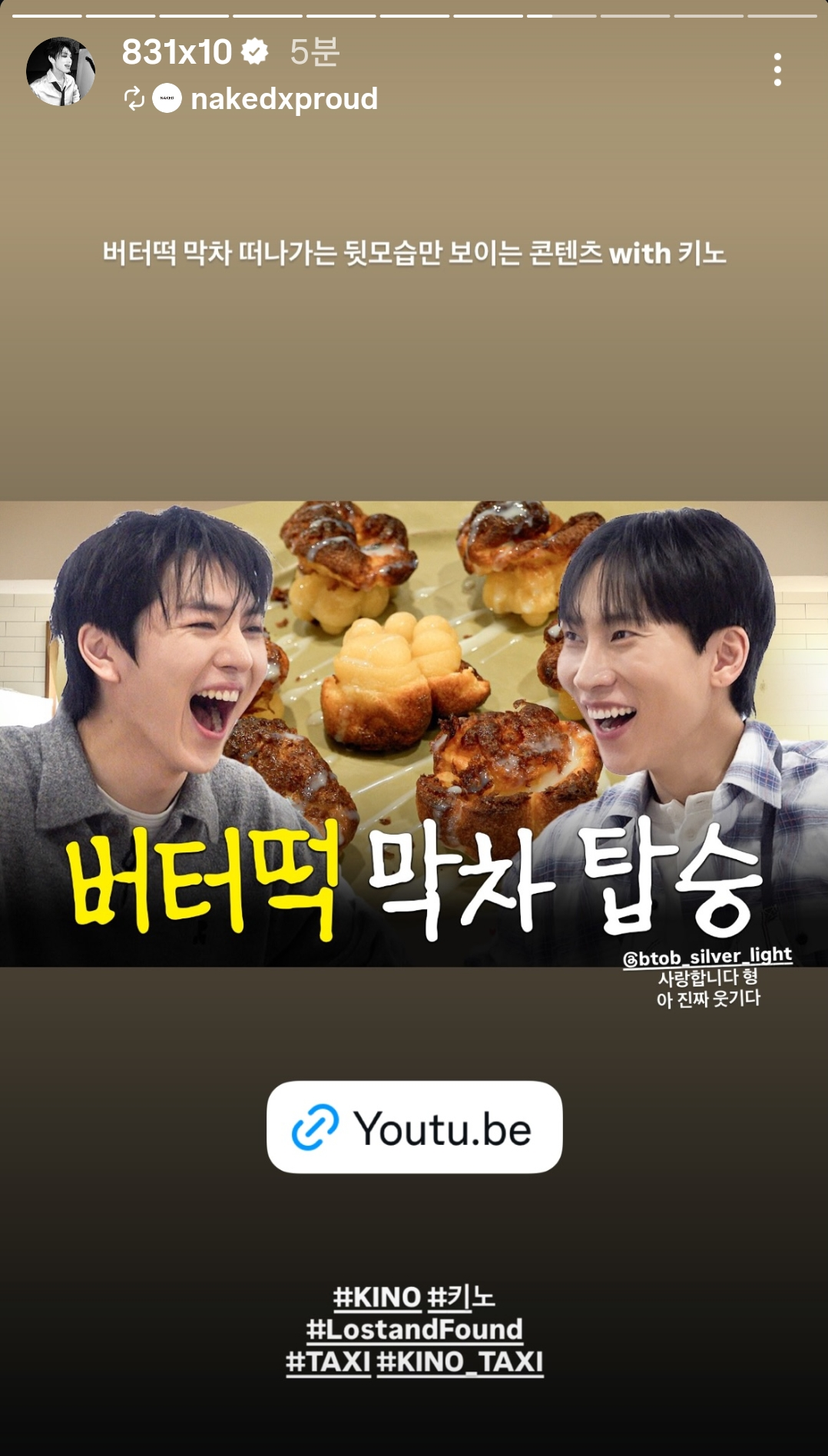Open the story overflow menu
Viewport: 828px width, 1456px height.
777,70
